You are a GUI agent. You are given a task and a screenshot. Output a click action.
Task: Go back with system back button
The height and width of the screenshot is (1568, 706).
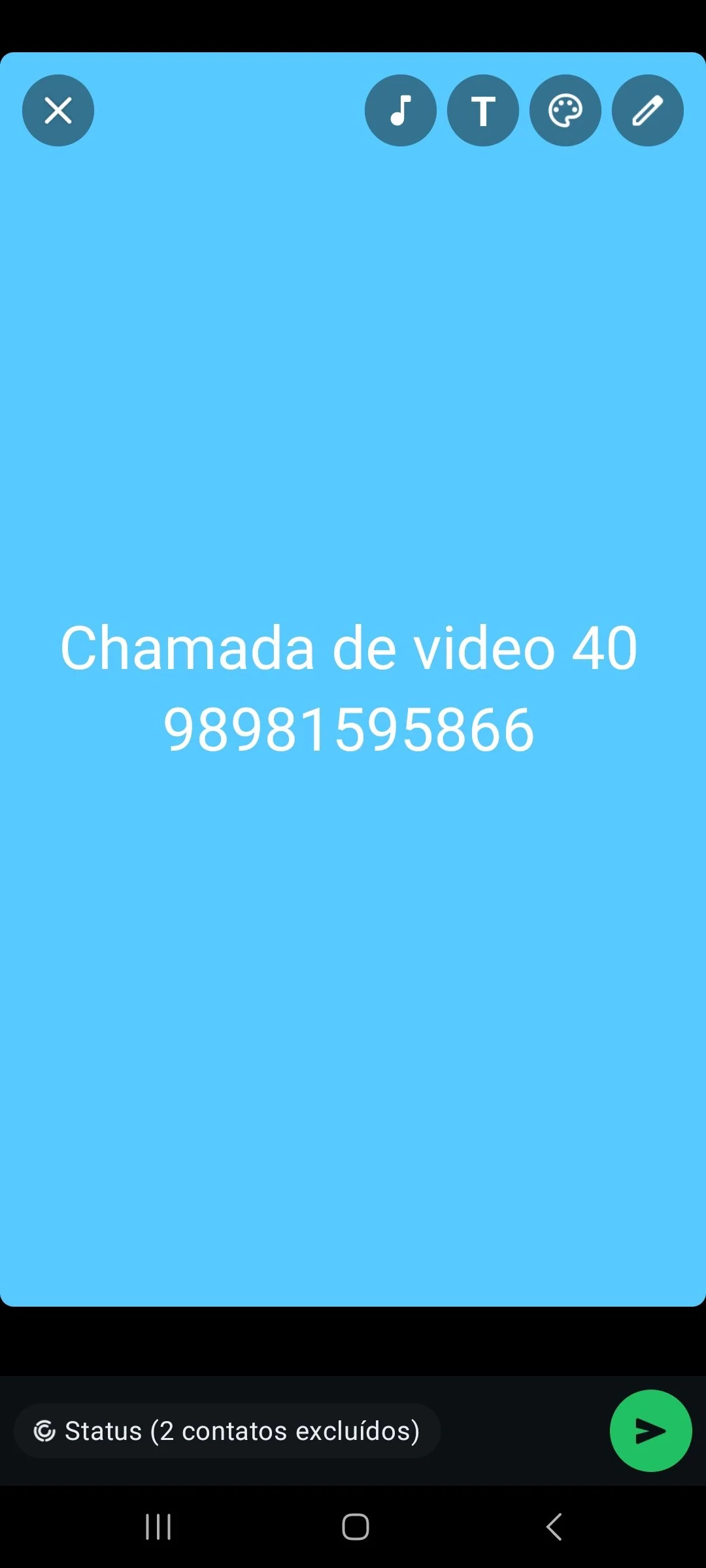pos(554,1527)
